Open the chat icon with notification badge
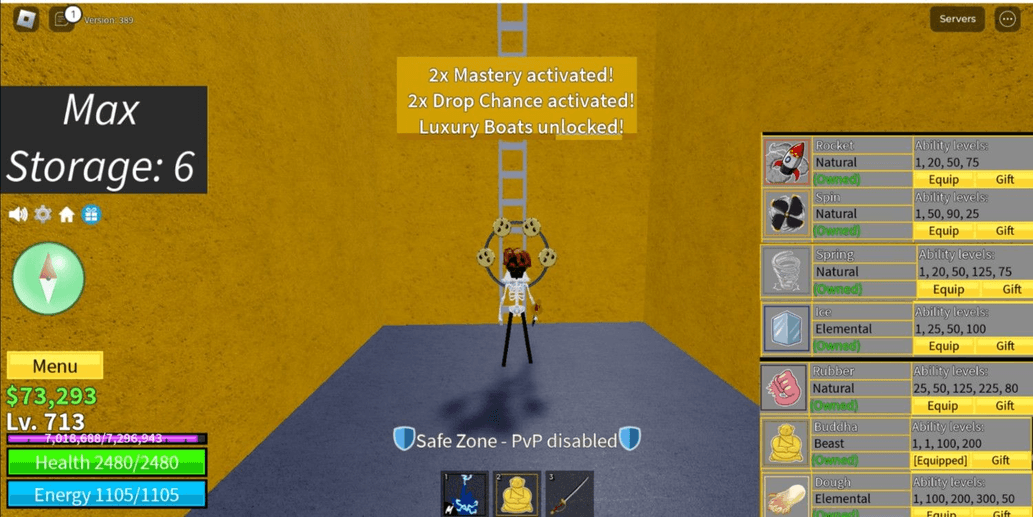 tap(63, 19)
